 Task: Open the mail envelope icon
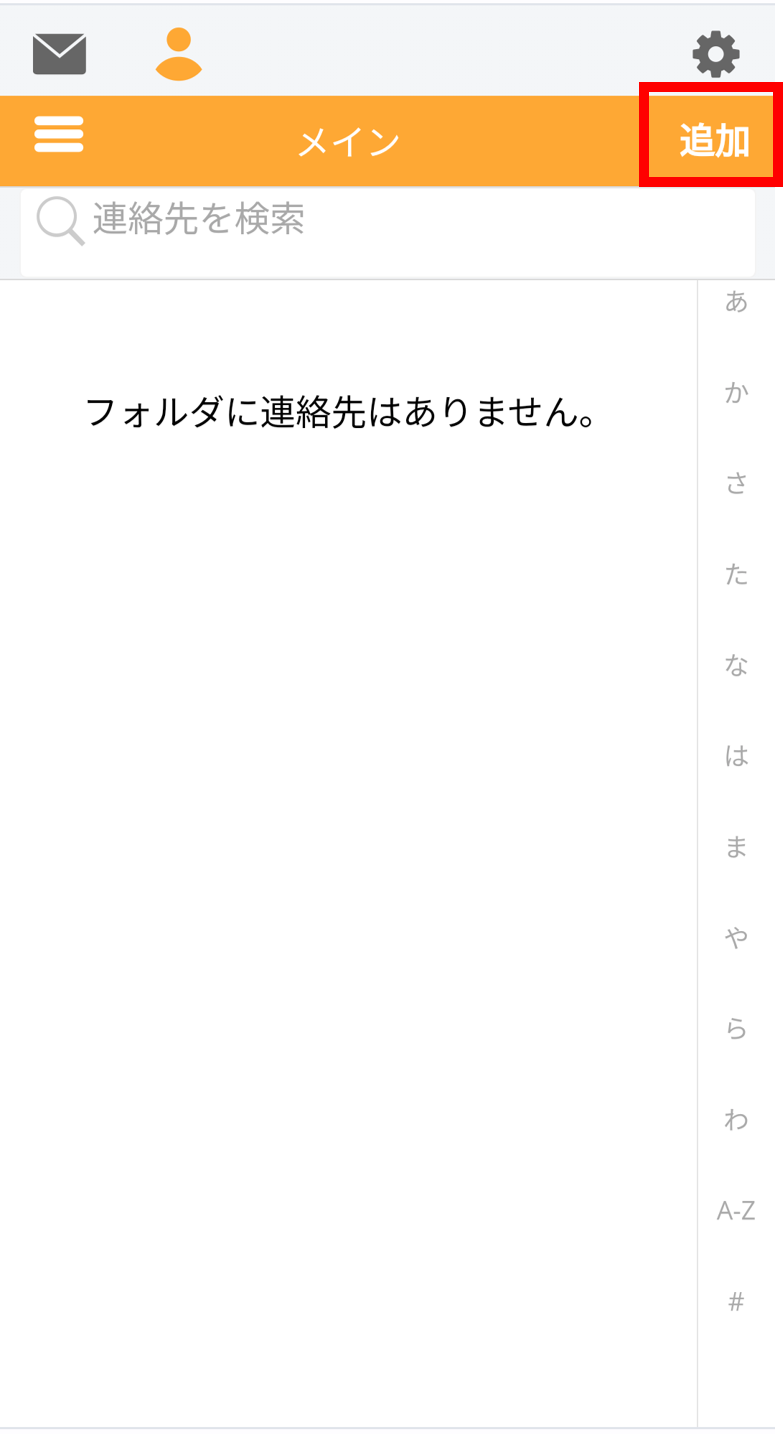(x=59, y=54)
